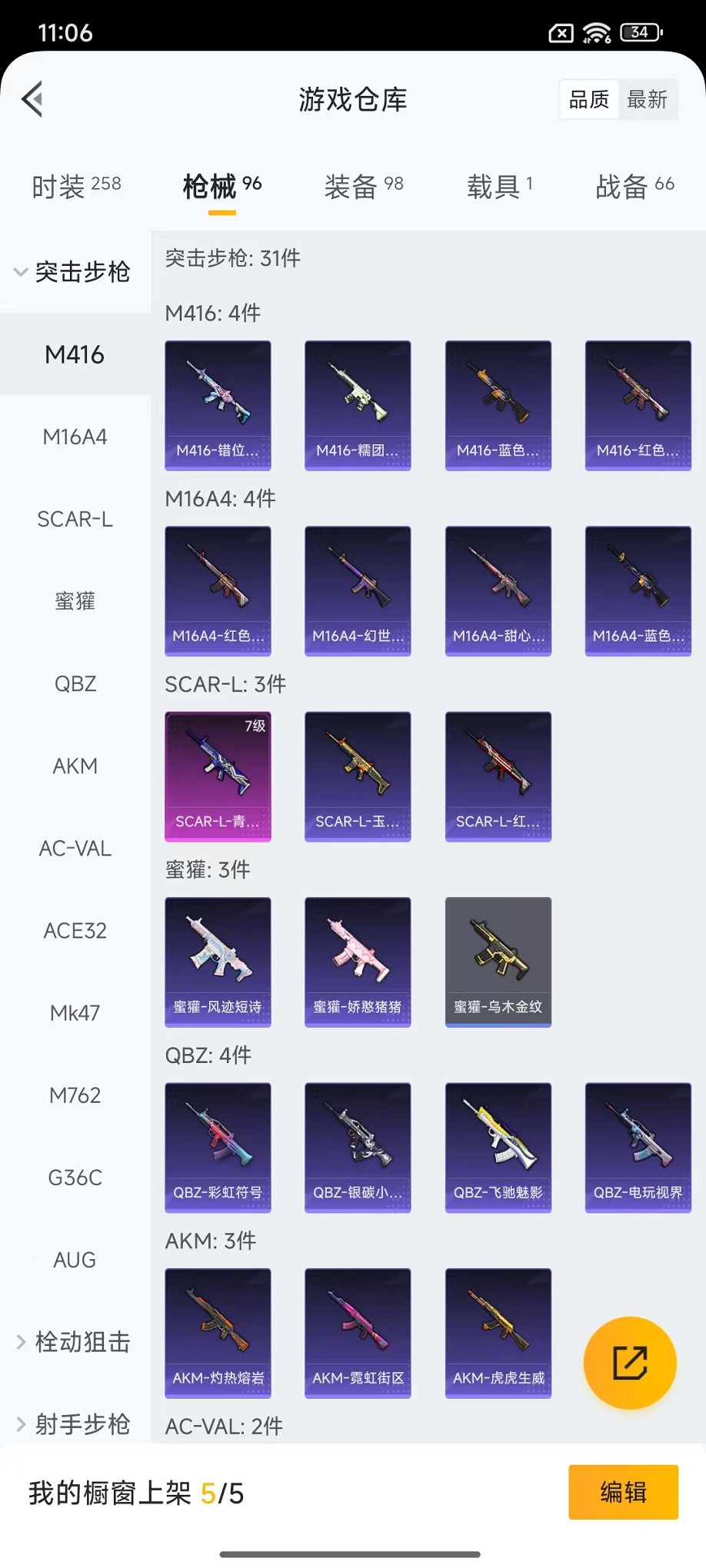Select M762 in the side list
The height and width of the screenshot is (1568, 706).
(x=75, y=1095)
